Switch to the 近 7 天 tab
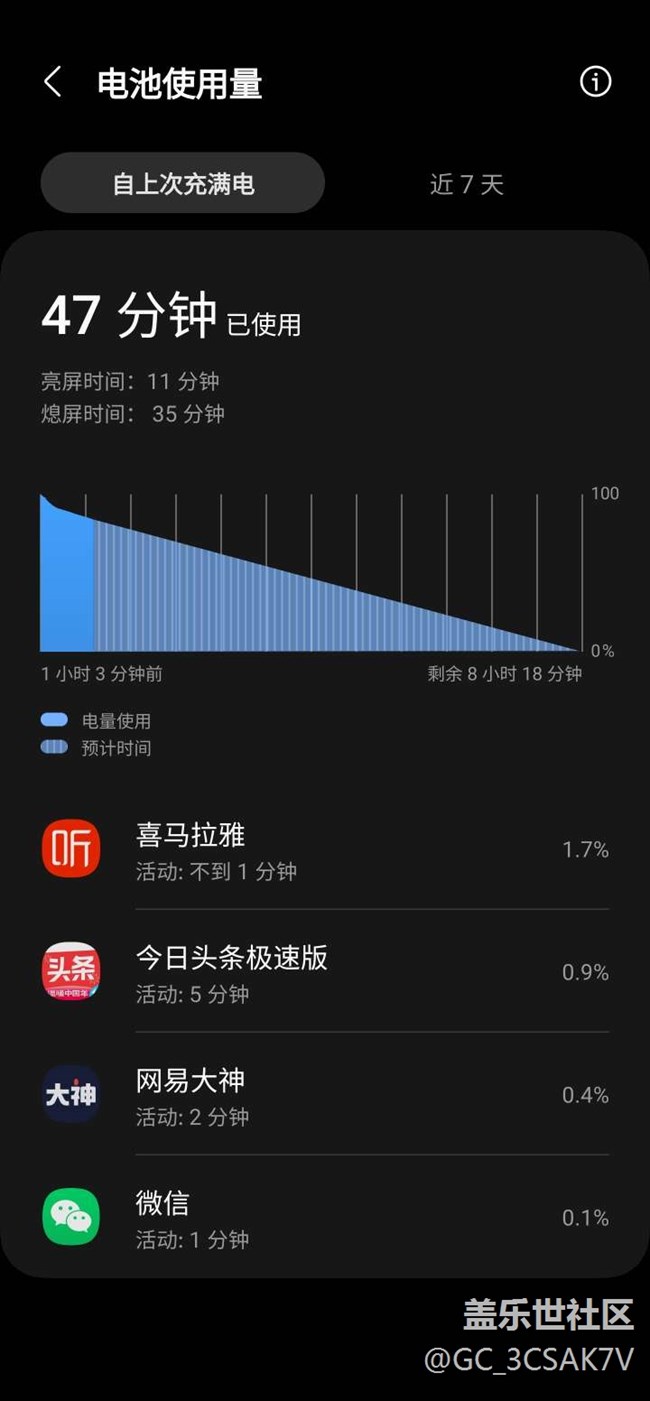Screen dimensions: 650x1401 tap(466, 184)
